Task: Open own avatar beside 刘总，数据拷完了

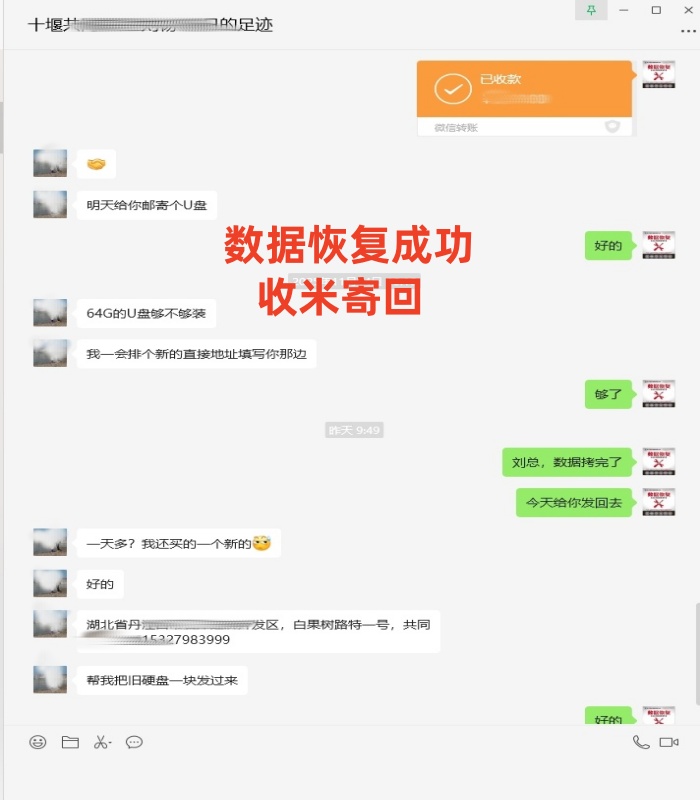Action: coord(658,462)
